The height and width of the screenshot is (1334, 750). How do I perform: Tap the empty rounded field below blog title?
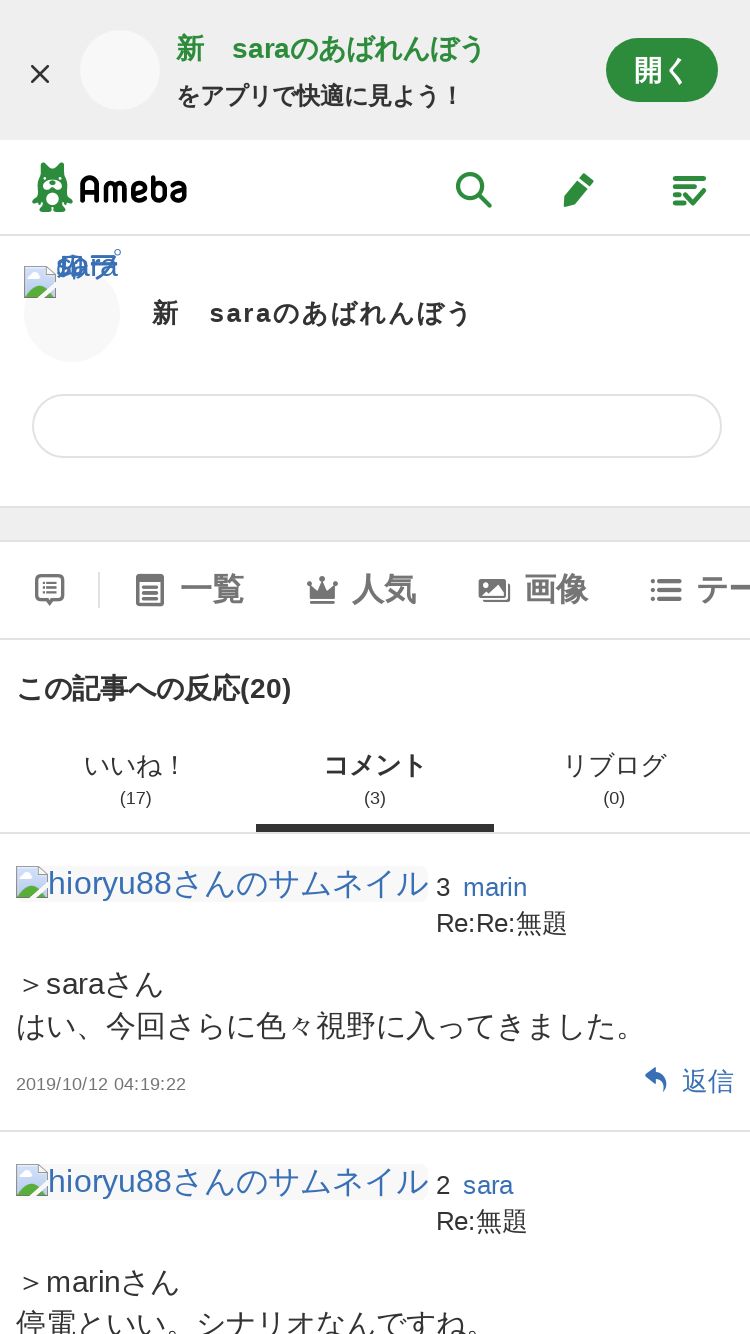tap(376, 426)
